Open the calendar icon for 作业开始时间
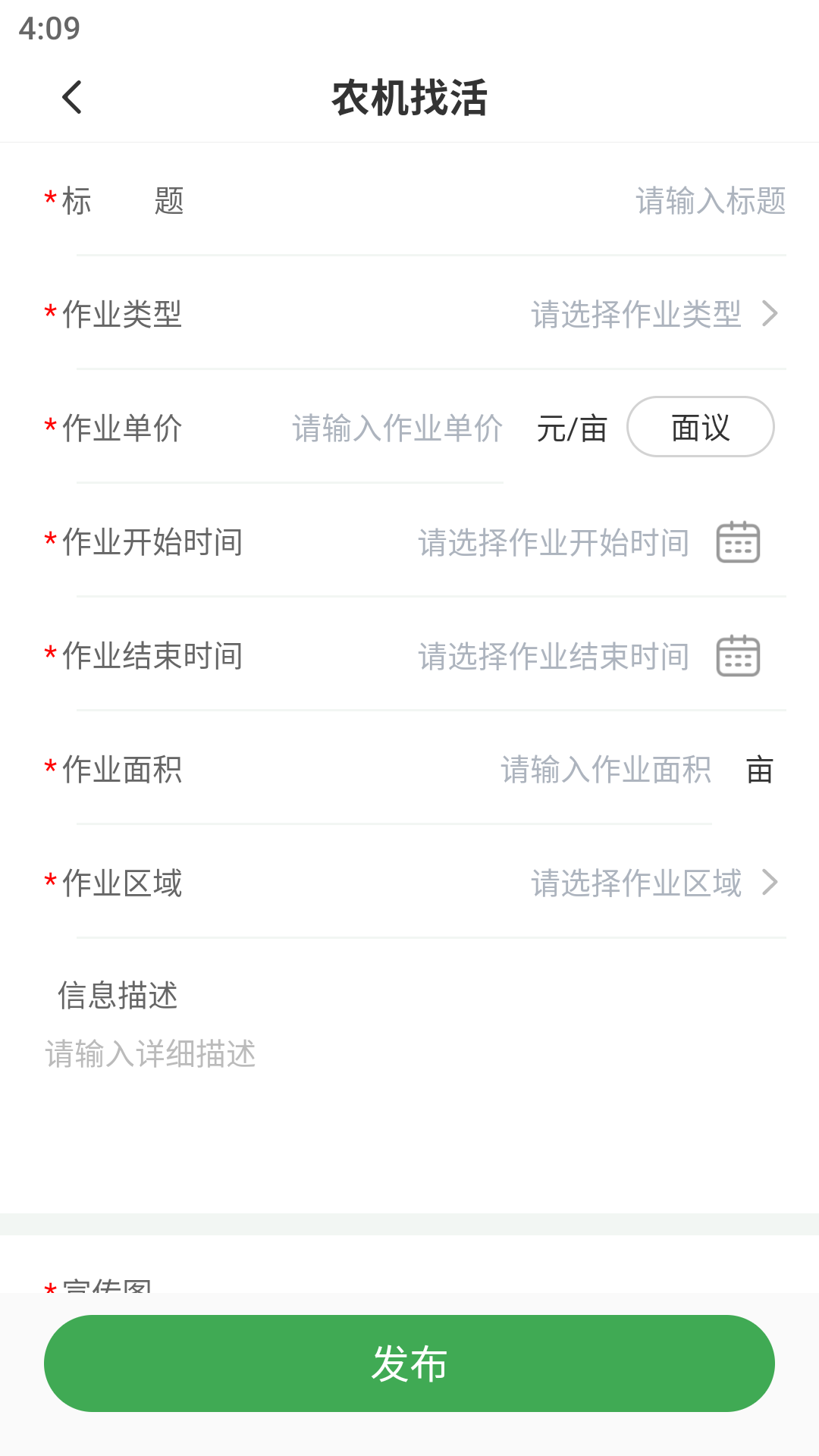Screen dimensions: 819x1456 738,541
